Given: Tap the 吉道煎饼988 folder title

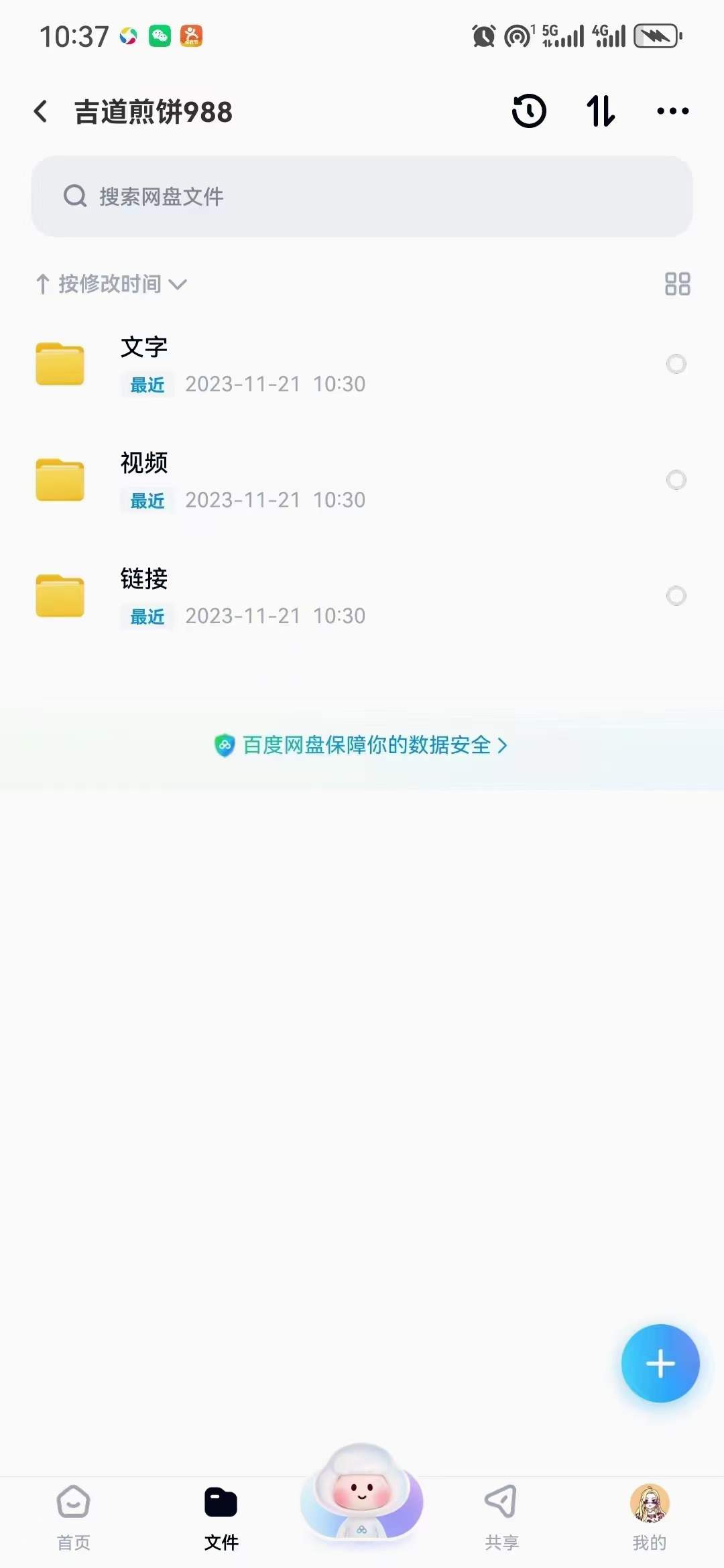Looking at the screenshot, I should [x=154, y=112].
